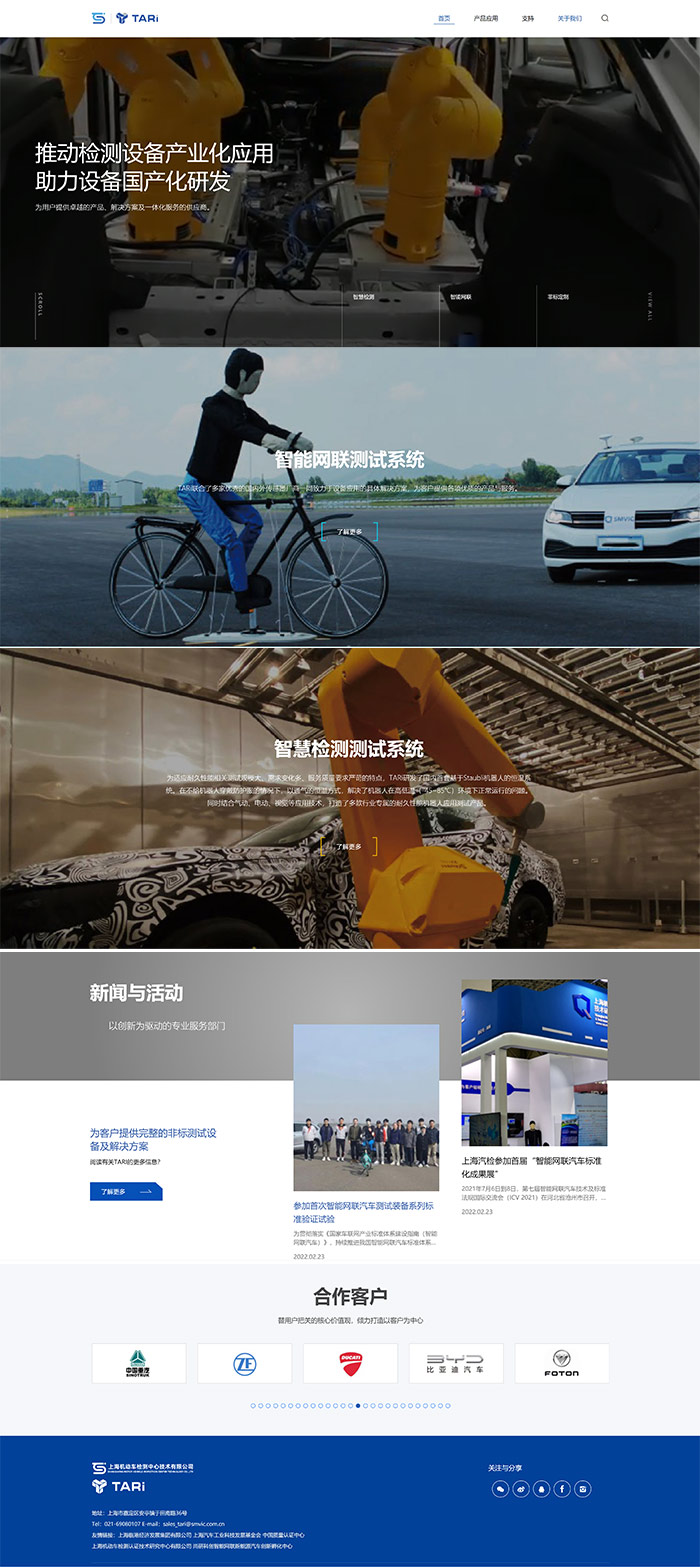Open the search icon in header
700x1567 pixels.
pyautogui.click(x=605, y=18)
